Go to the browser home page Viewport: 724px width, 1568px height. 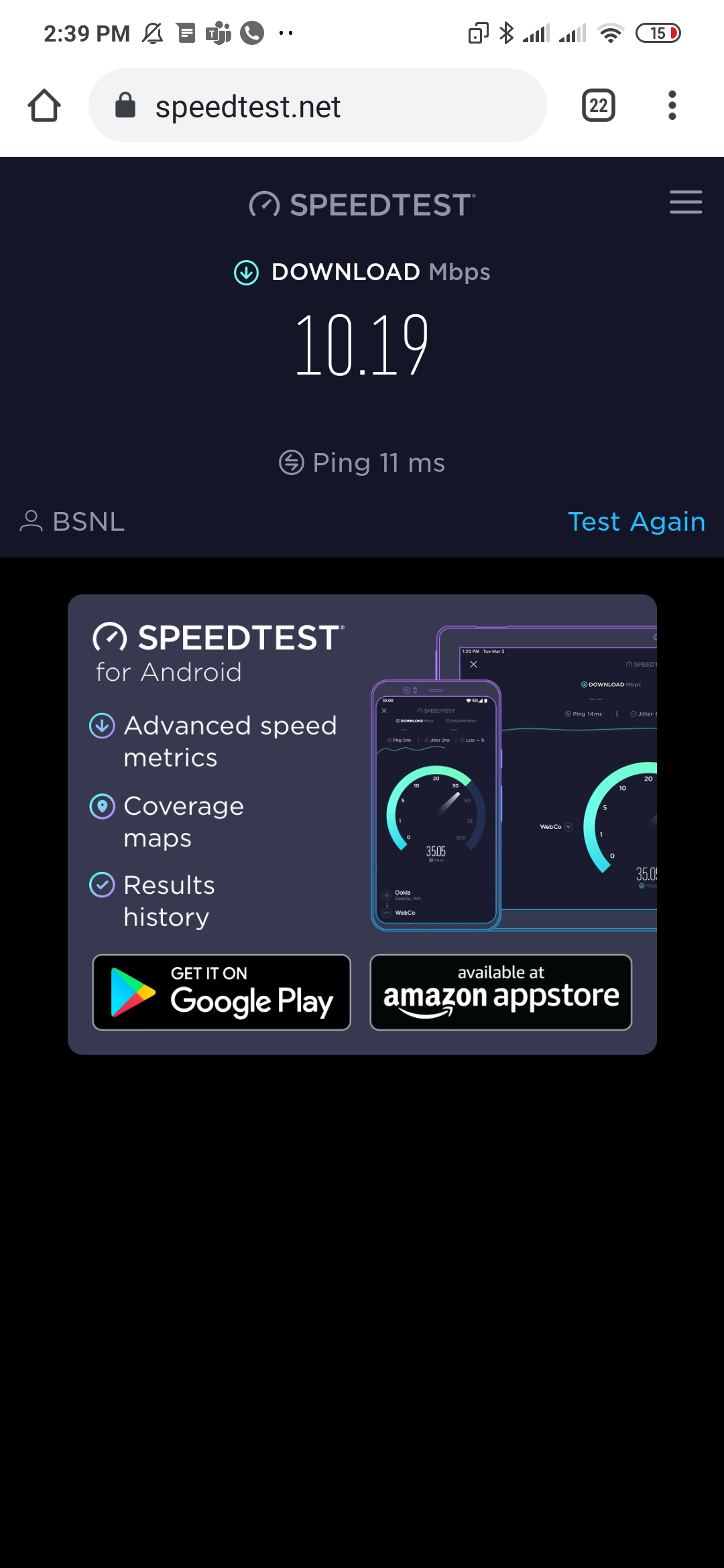coord(44,106)
